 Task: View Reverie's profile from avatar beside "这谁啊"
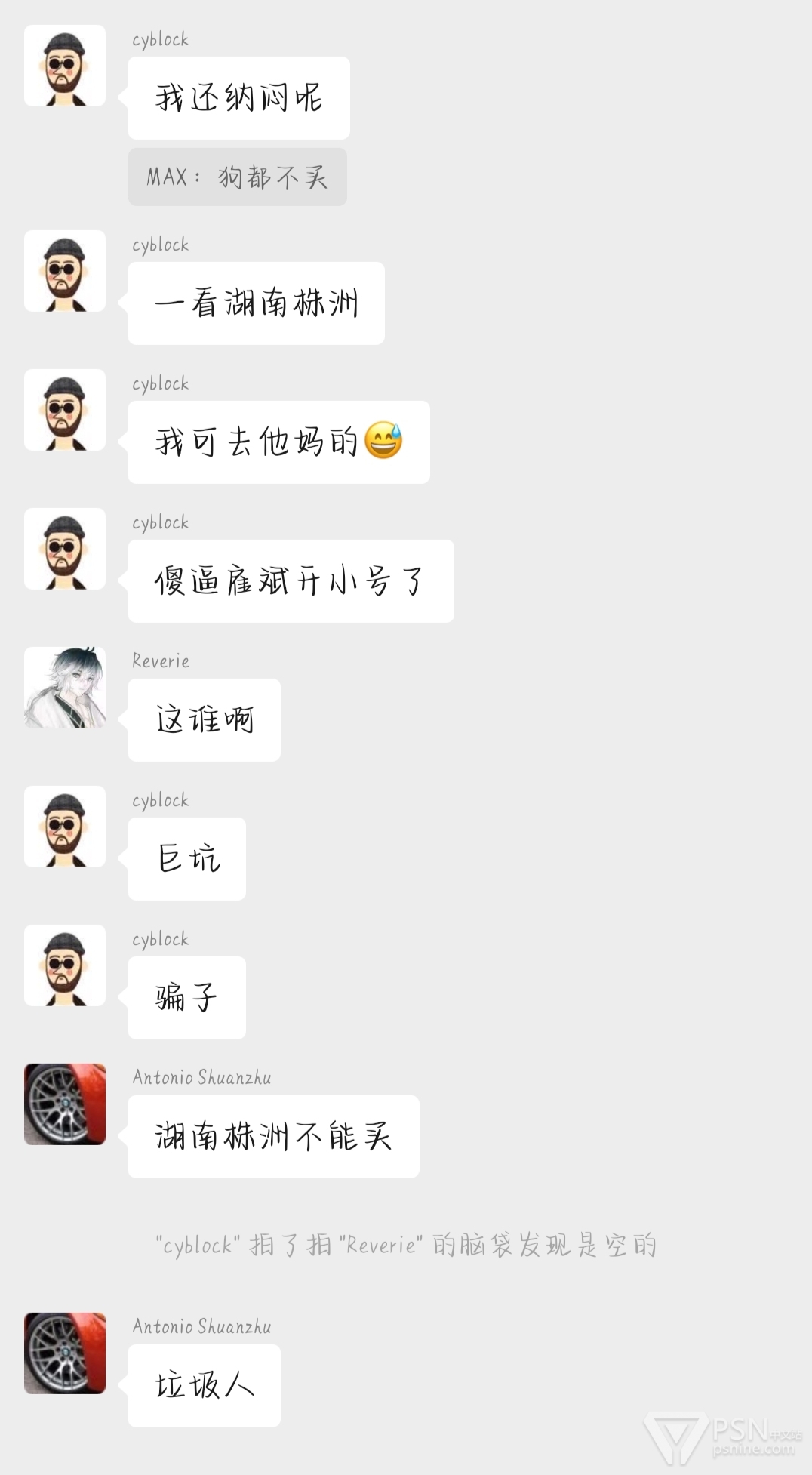pos(65,688)
